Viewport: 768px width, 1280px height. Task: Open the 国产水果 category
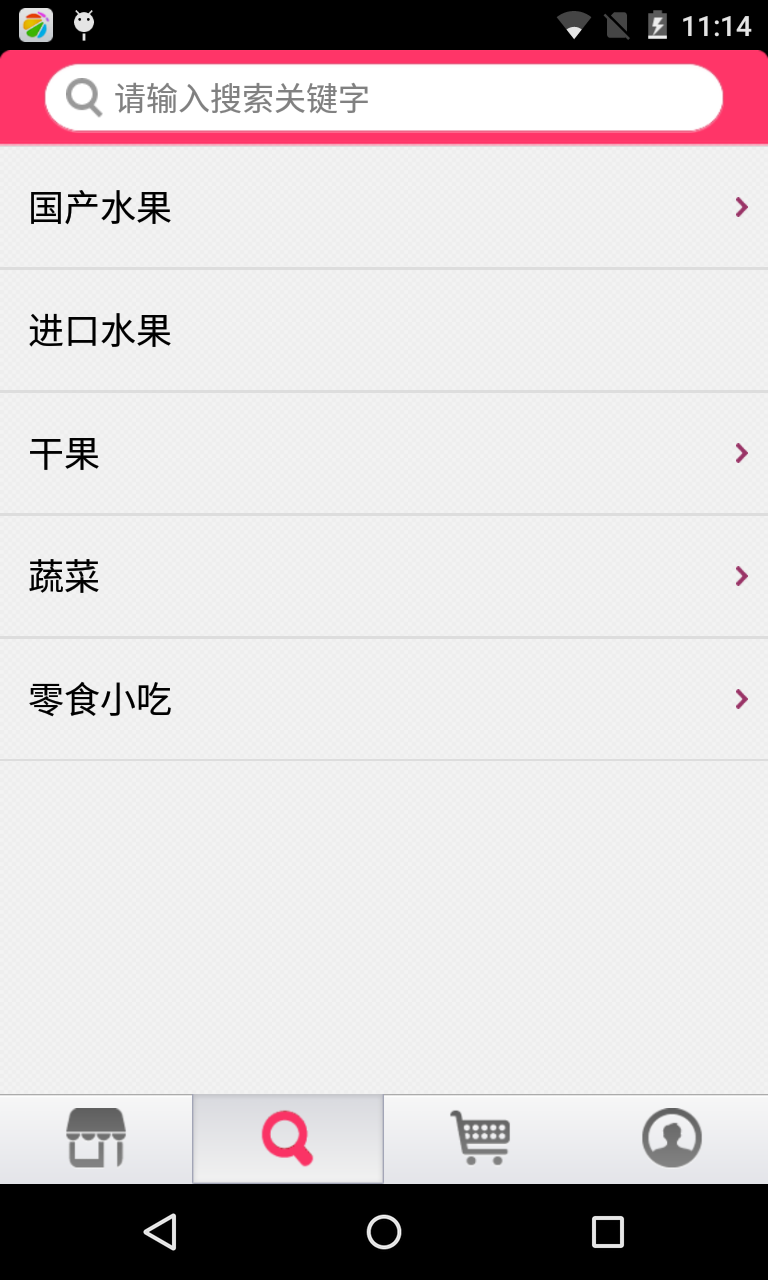(x=384, y=208)
